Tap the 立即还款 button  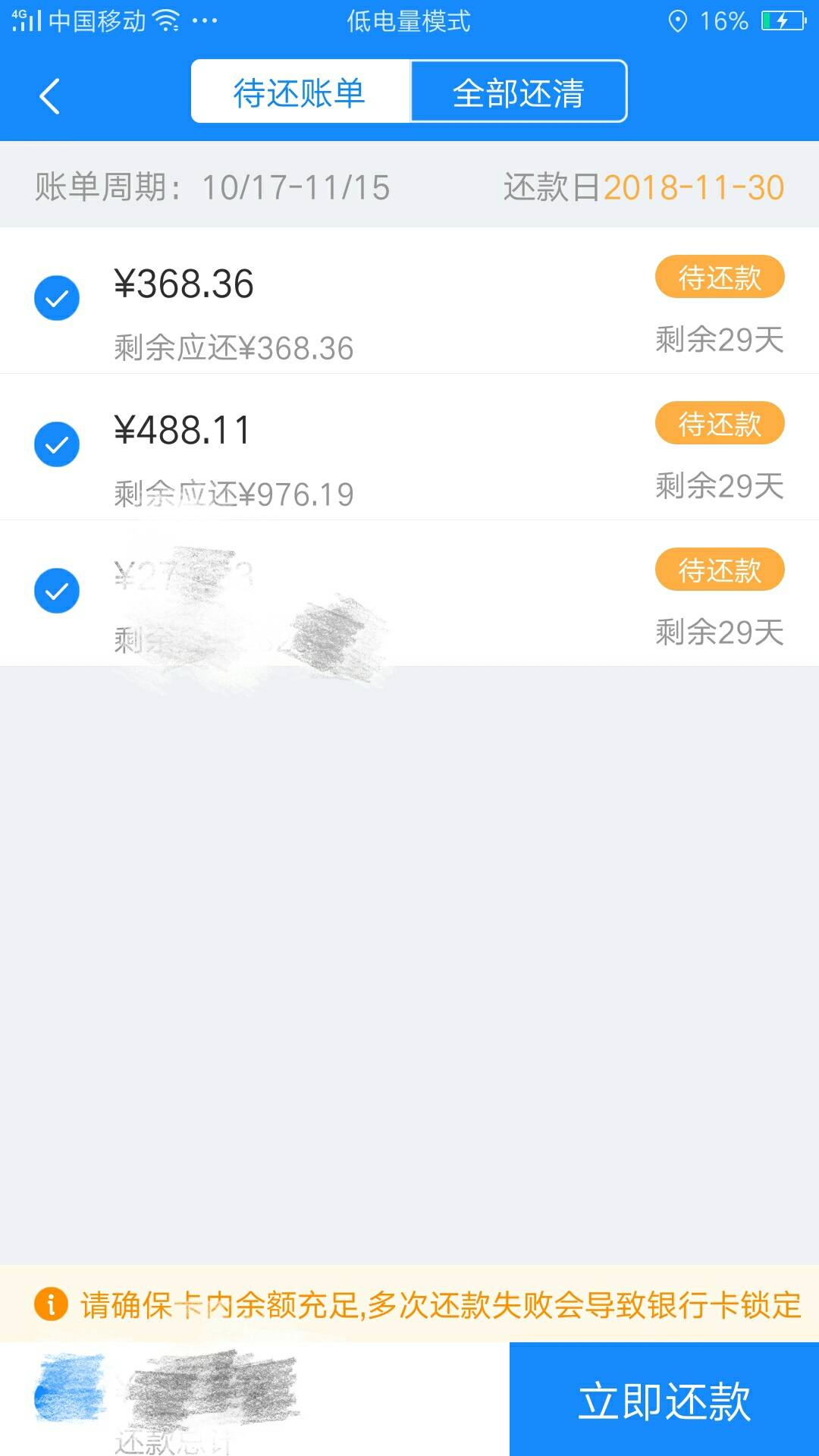click(664, 1399)
